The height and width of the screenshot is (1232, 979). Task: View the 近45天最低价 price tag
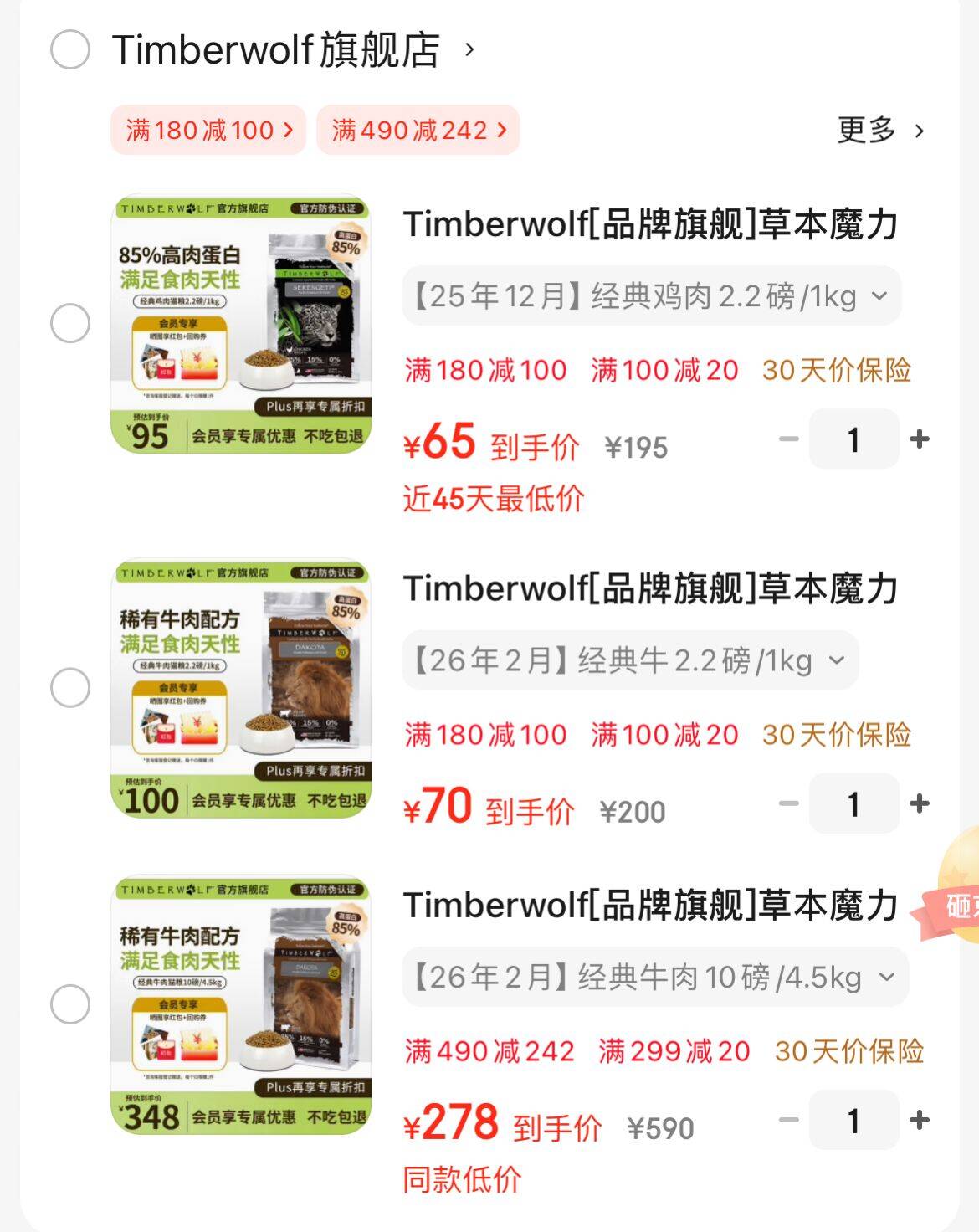(494, 499)
